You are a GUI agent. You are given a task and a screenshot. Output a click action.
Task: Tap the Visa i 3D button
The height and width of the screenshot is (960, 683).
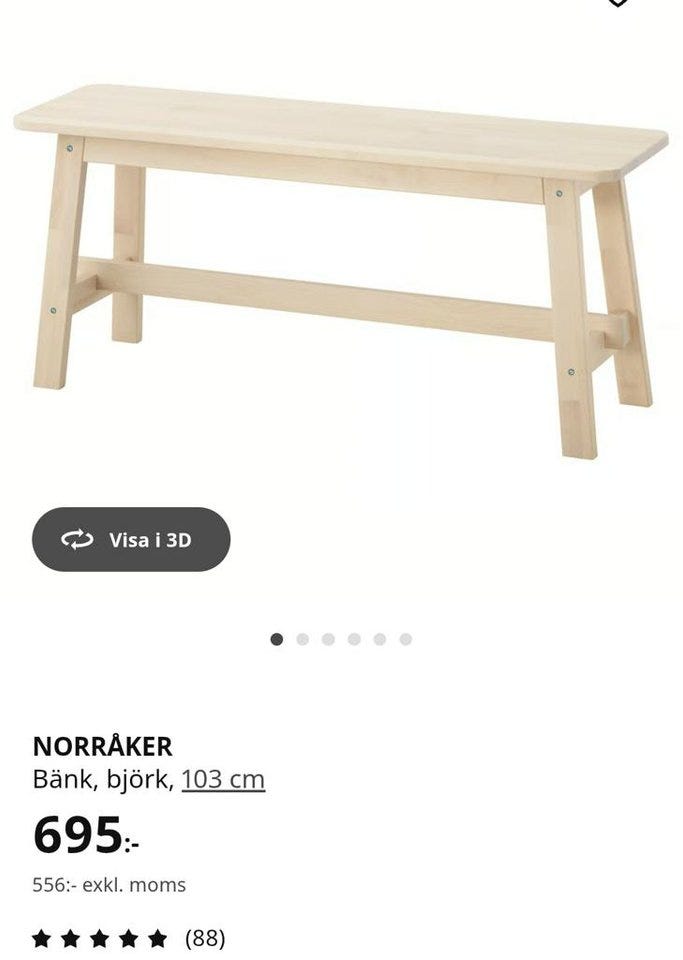click(x=131, y=540)
